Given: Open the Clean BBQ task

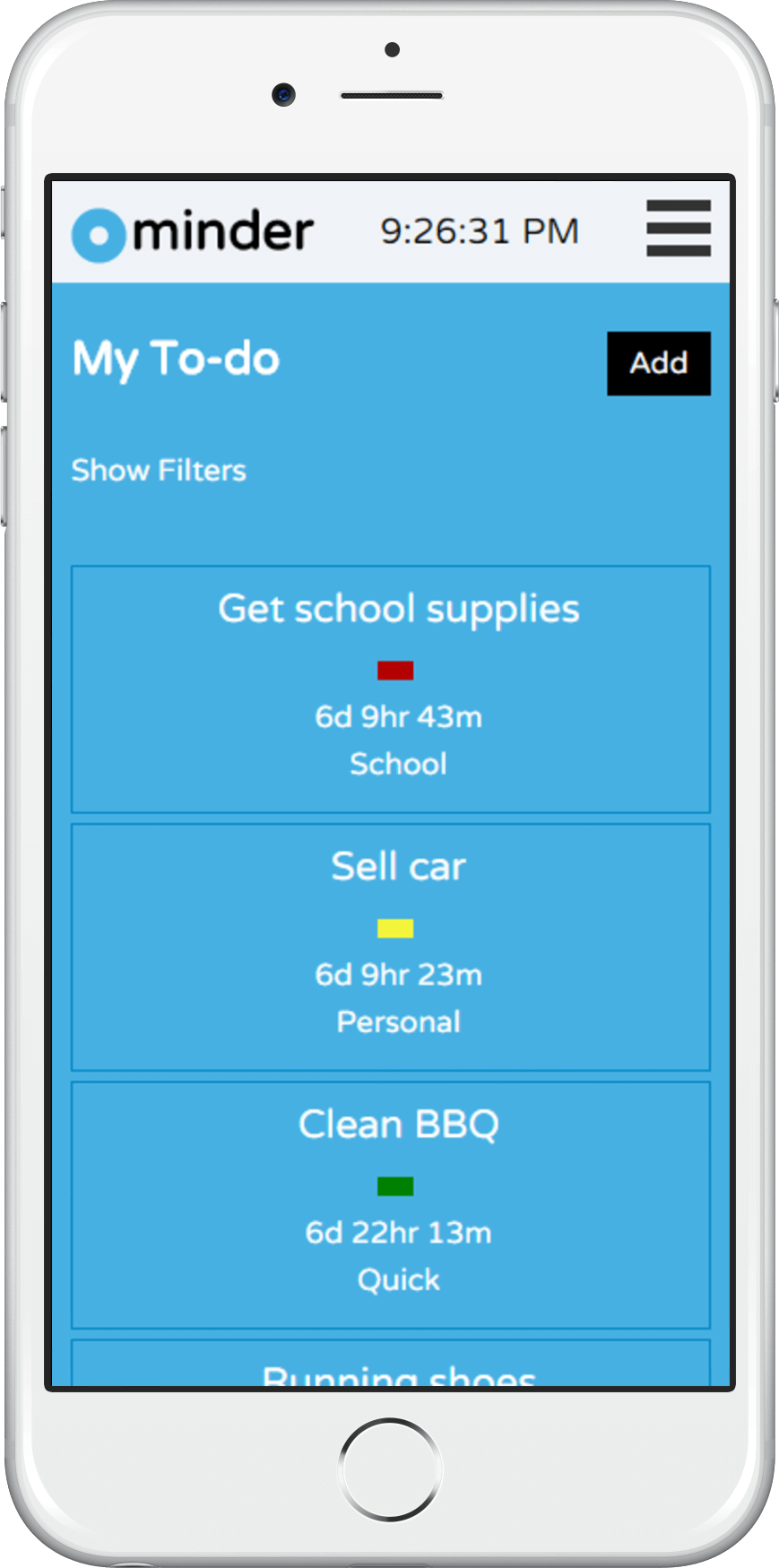Looking at the screenshot, I should click(x=391, y=1205).
